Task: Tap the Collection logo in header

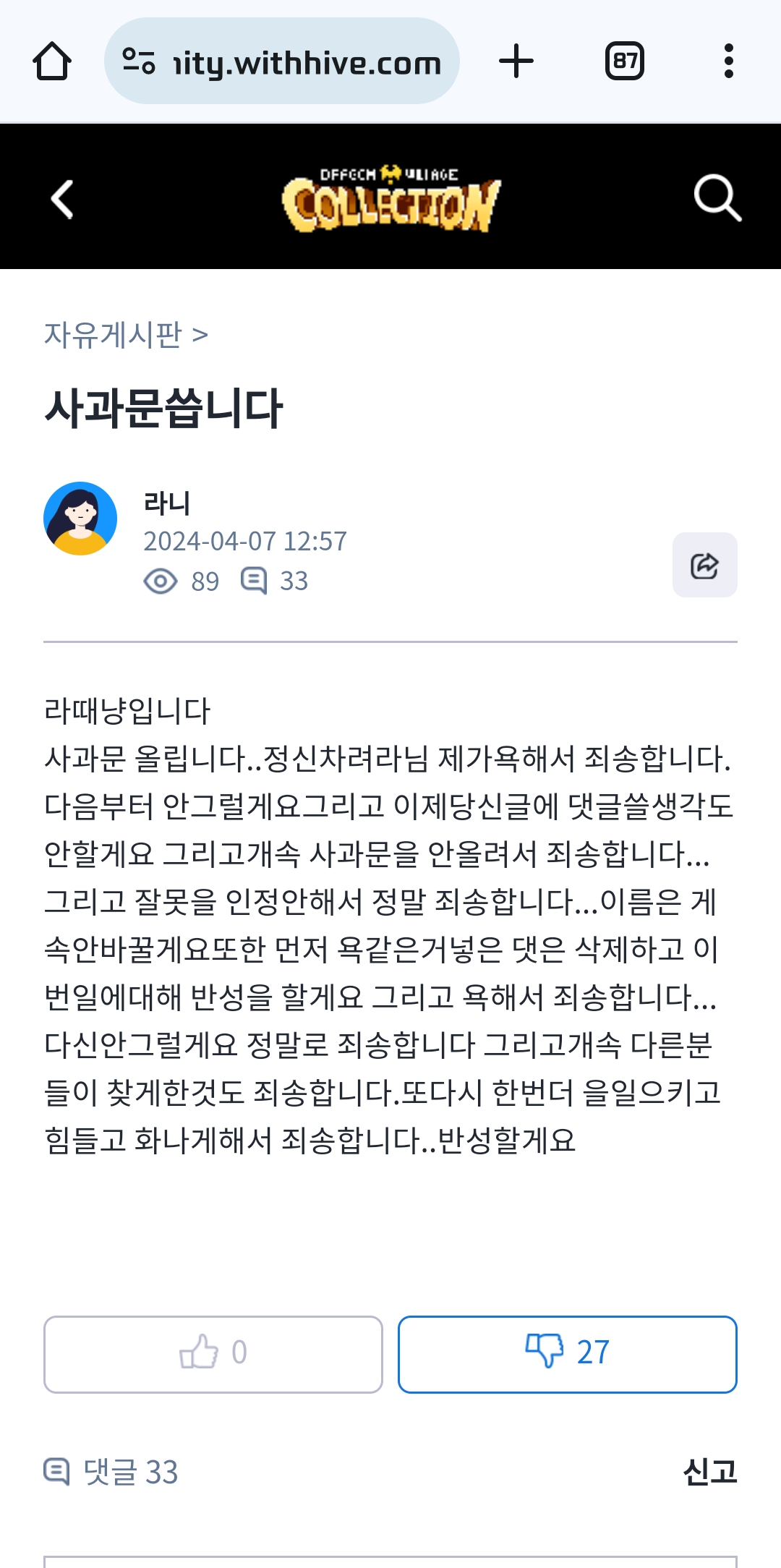Action: [x=390, y=200]
